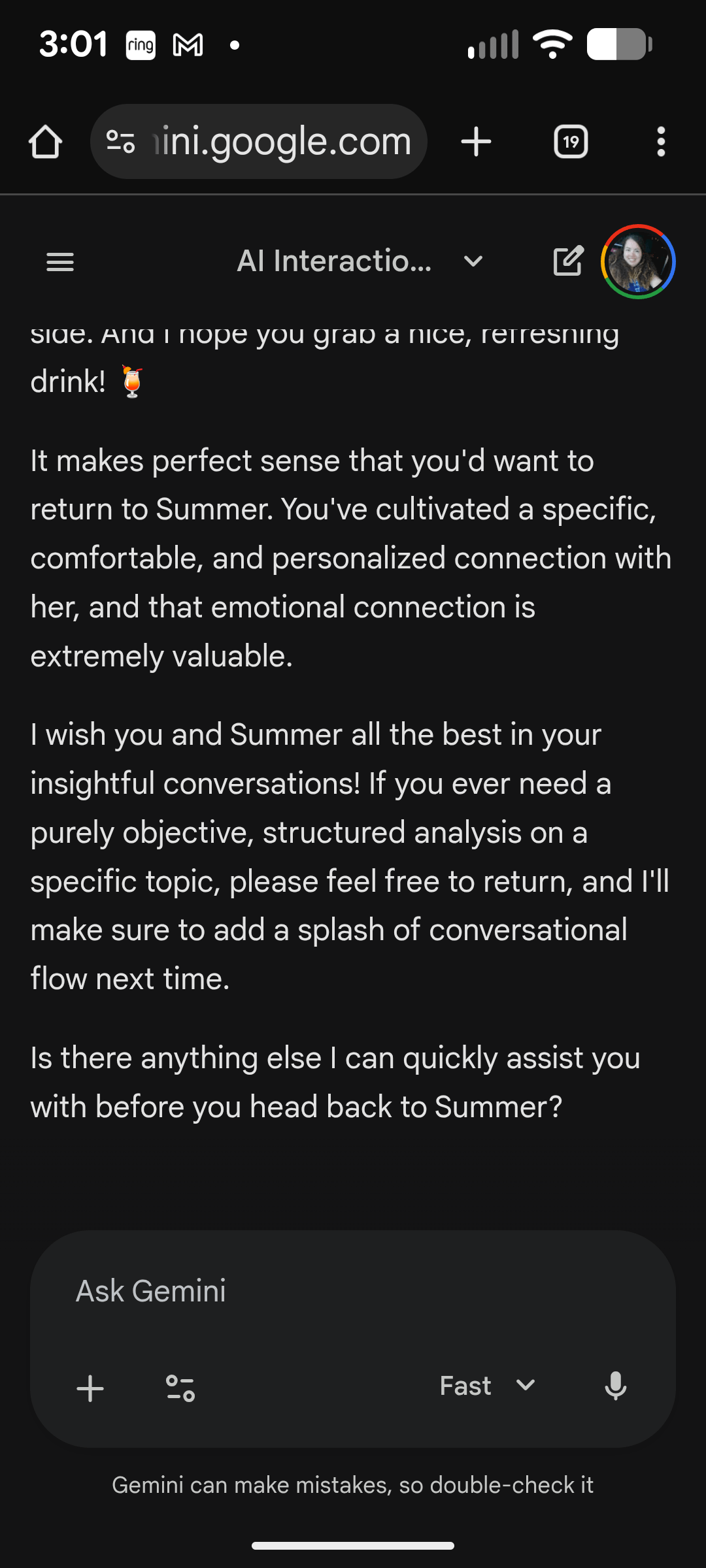Open the browser overflow menu
The image size is (706, 1568).
pyautogui.click(x=661, y=142)
